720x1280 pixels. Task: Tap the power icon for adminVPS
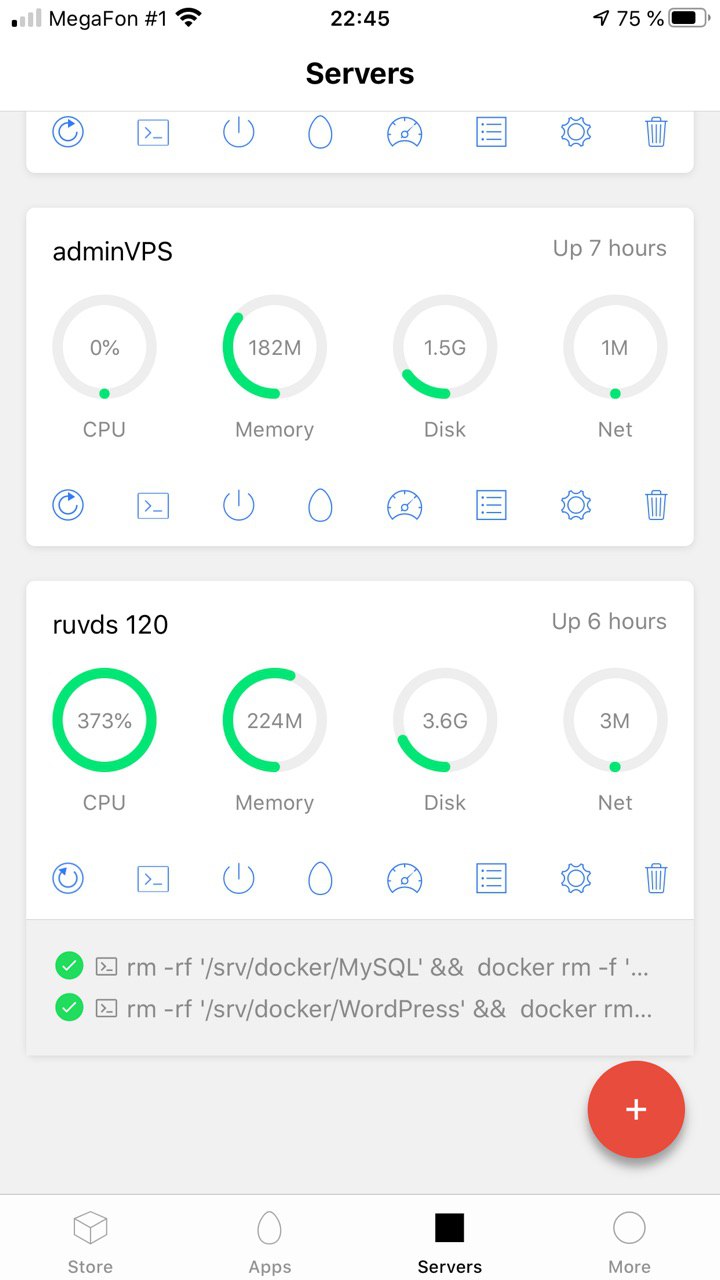tap(238, 505)
